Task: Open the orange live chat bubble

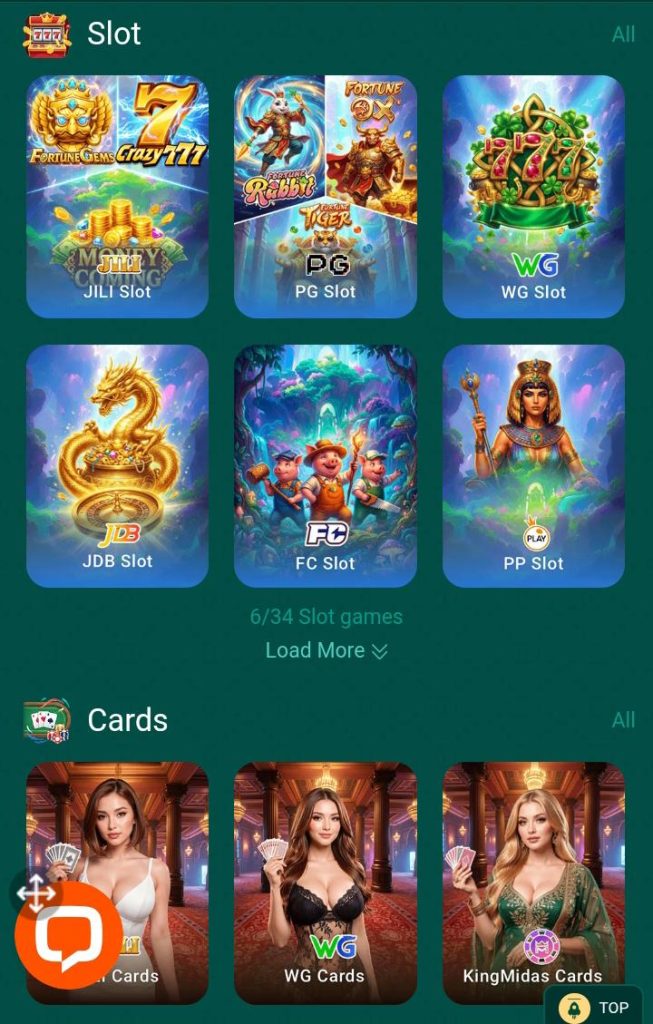Action: (x=69, y=935)
